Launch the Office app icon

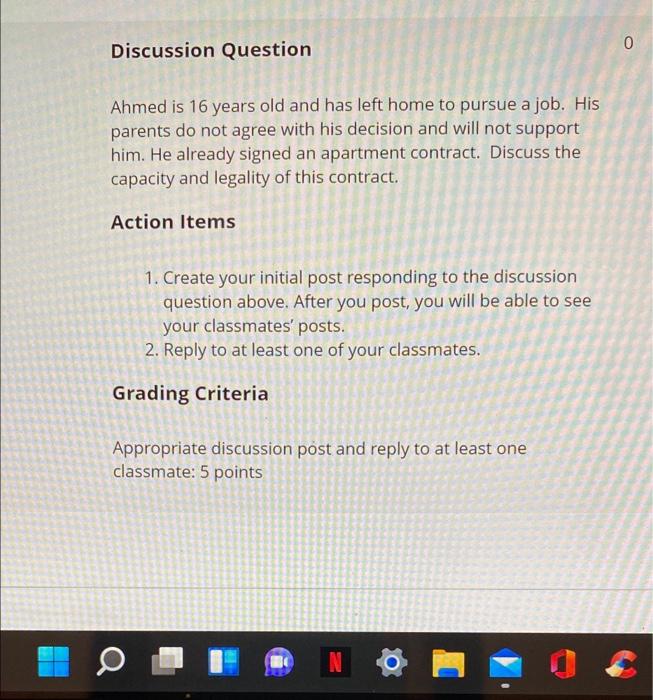tap(563, 660)
